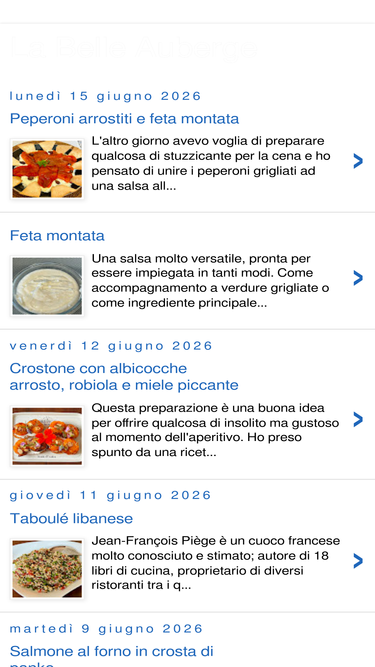375x667 pixels.
Task: Tap the chevron beside Feta montata excerpt
Action: pos(358,278)
